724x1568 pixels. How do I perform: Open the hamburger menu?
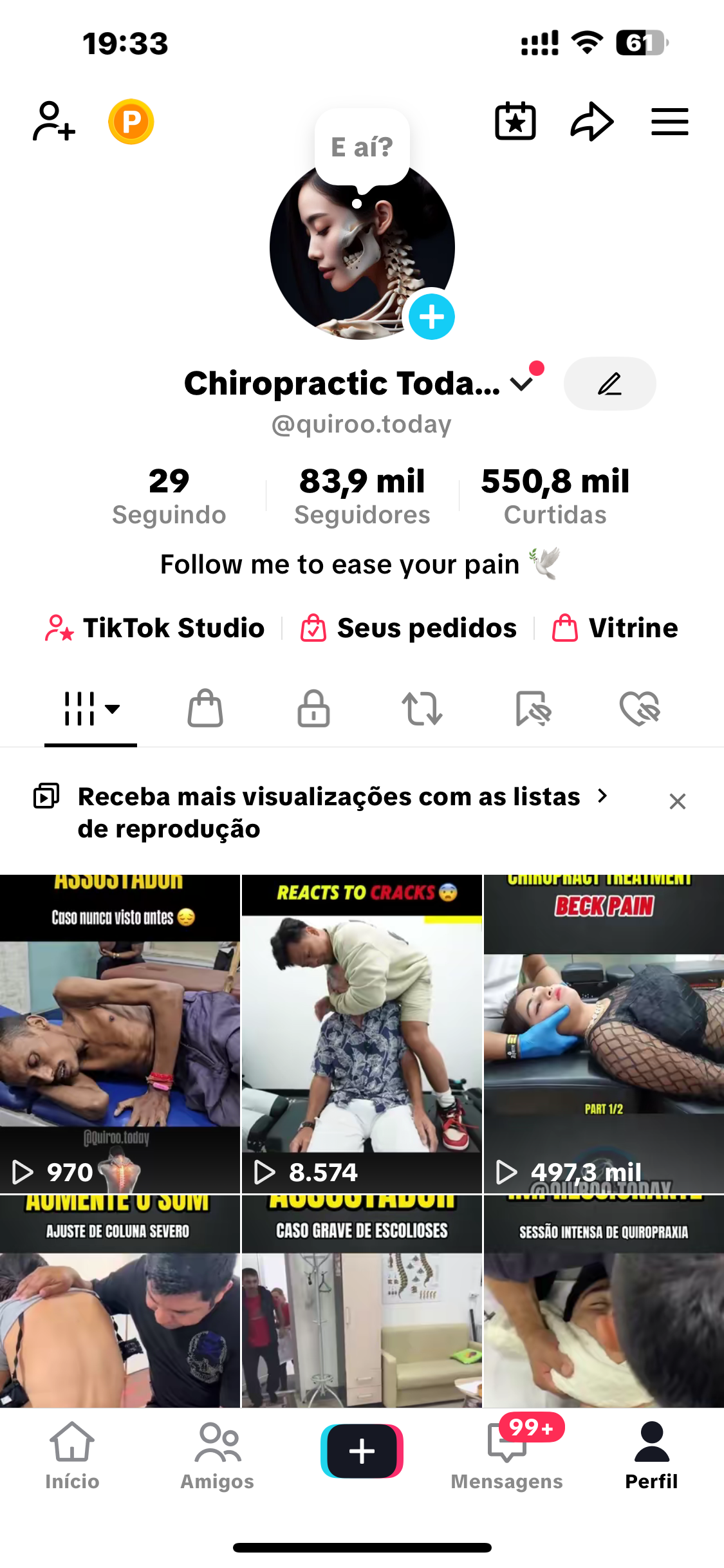[x=669, y=121]
